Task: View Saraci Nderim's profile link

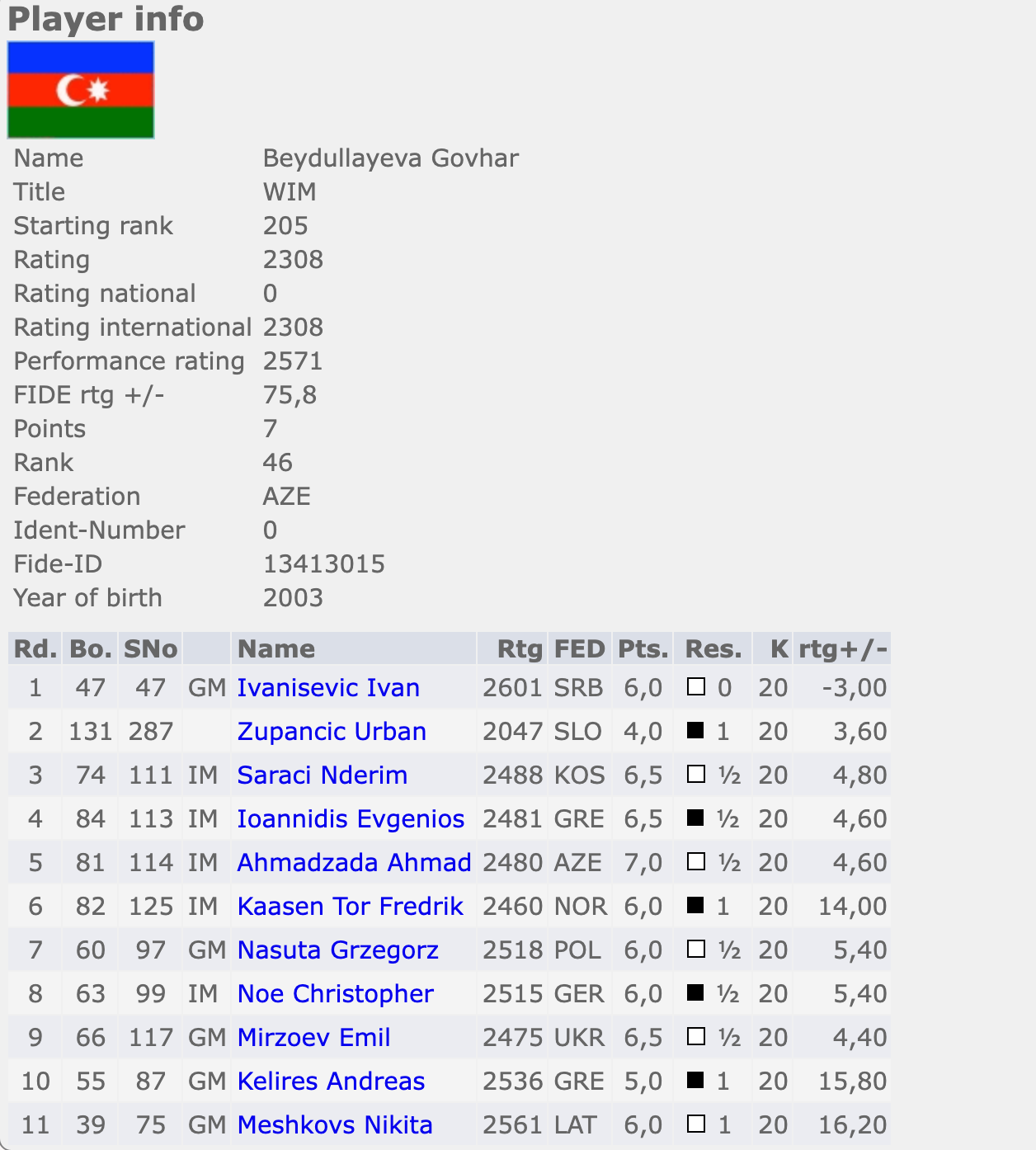Action: (x=322, y=775)
